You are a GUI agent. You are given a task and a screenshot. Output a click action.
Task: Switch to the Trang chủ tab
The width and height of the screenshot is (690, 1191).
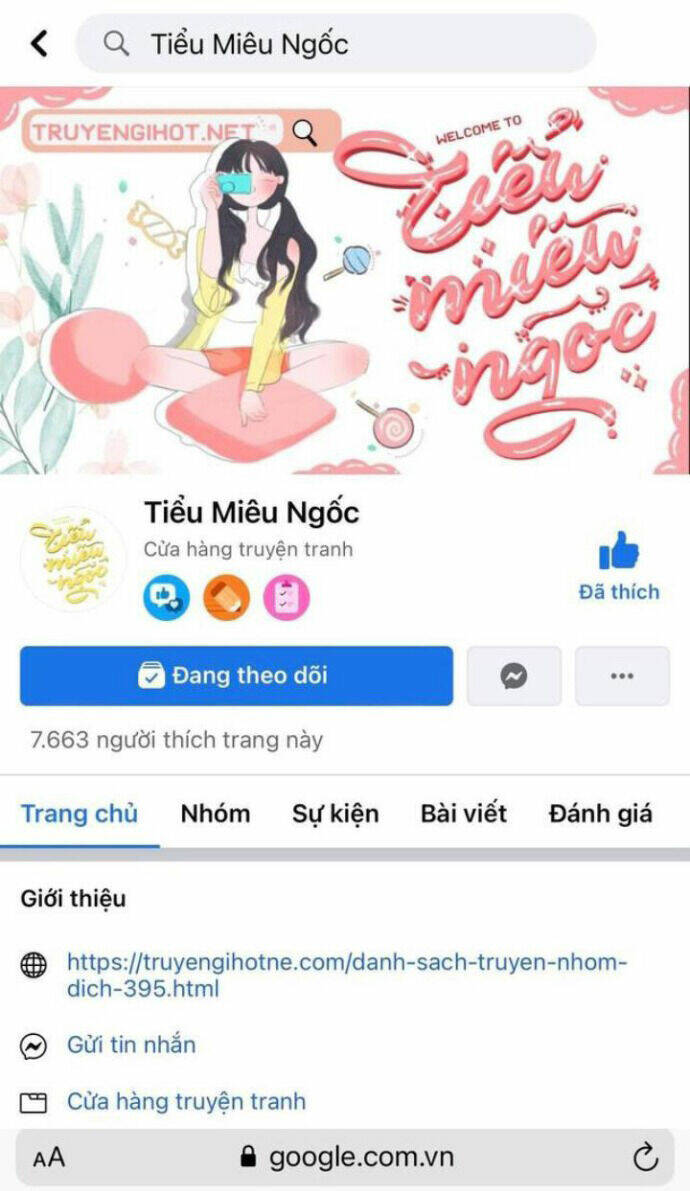[x=79, y=813]
